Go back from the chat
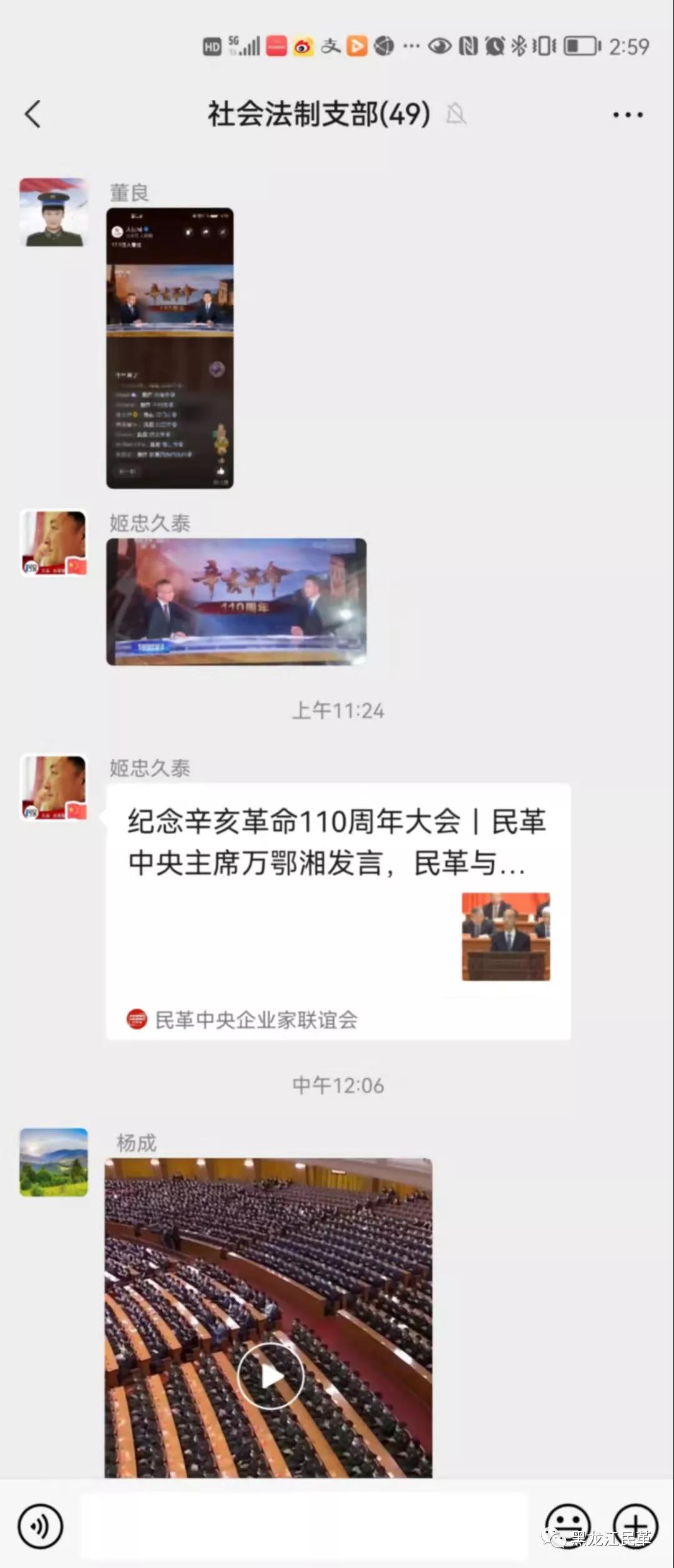This screenshot has width=674, height=1568. tap(33, 114)
